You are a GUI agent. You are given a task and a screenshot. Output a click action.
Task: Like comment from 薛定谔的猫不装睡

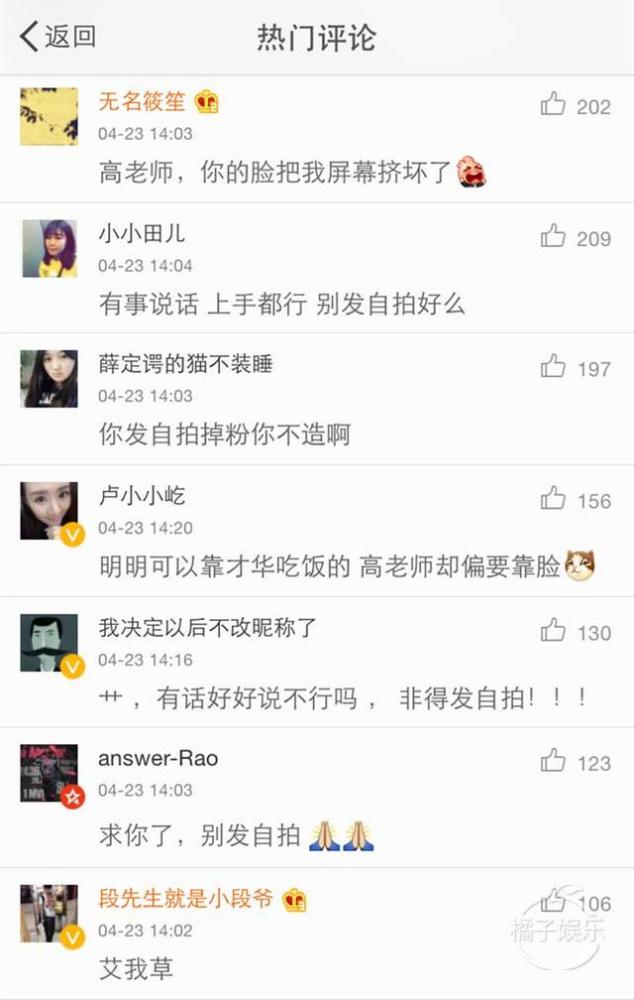[x=553, y=367]
